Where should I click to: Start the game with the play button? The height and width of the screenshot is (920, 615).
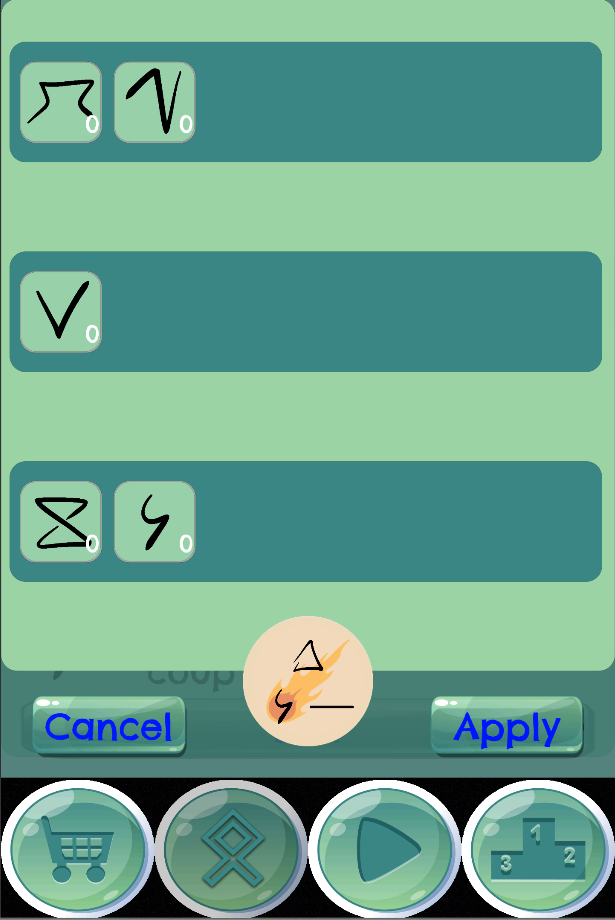click(x=384, y=849)
